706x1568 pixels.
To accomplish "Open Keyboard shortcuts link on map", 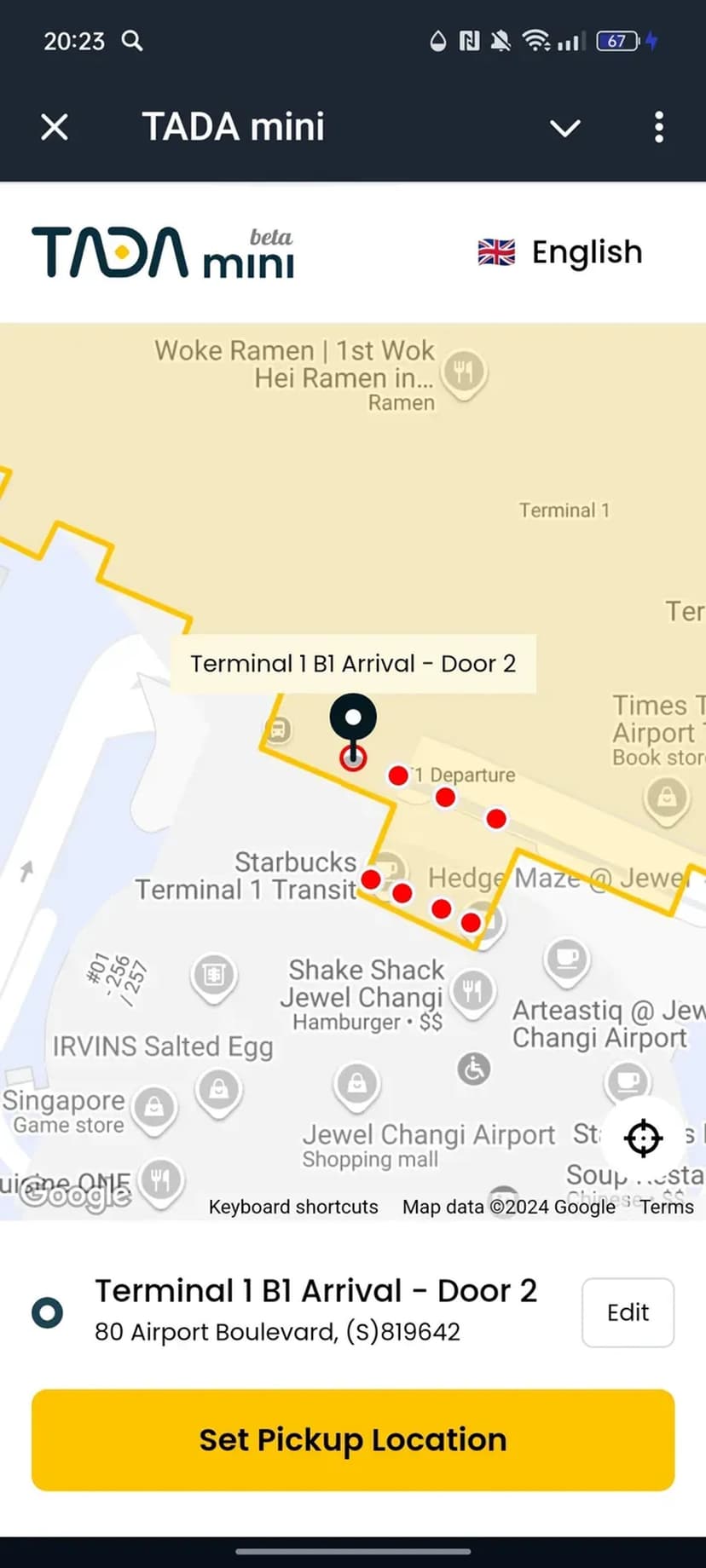I will click(293, 1207).
